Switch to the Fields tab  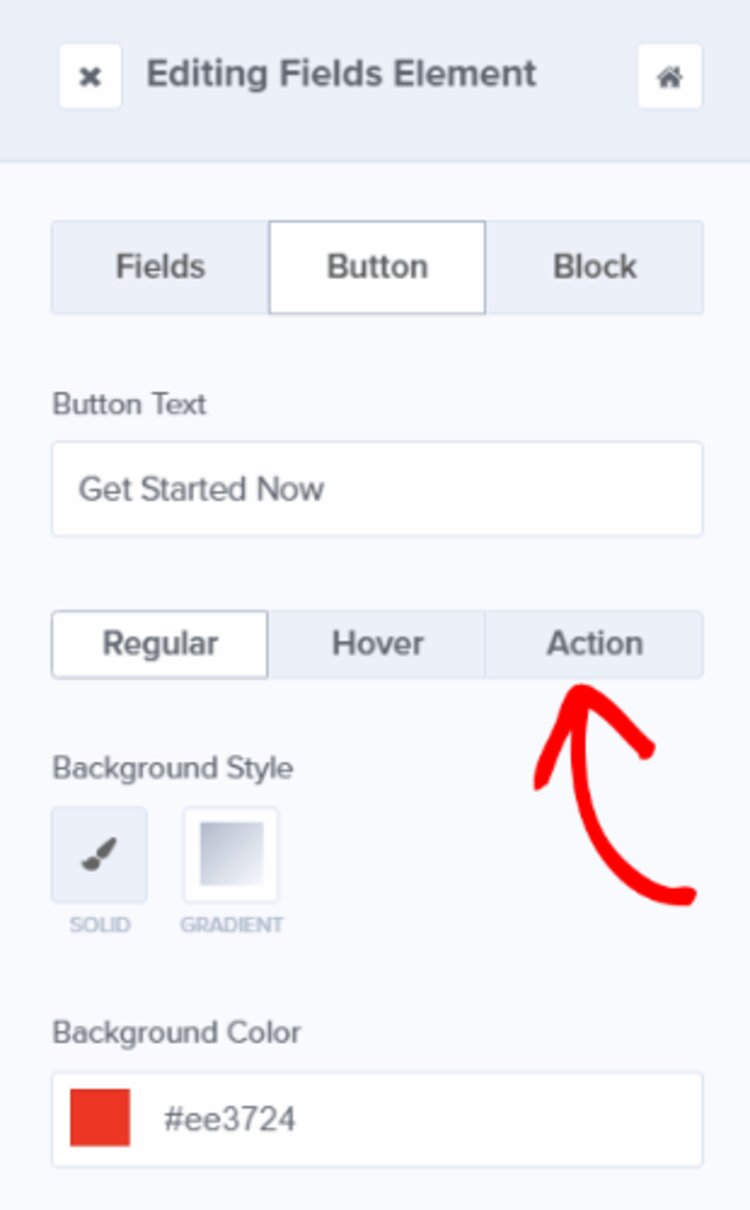[x=160, y=267]
